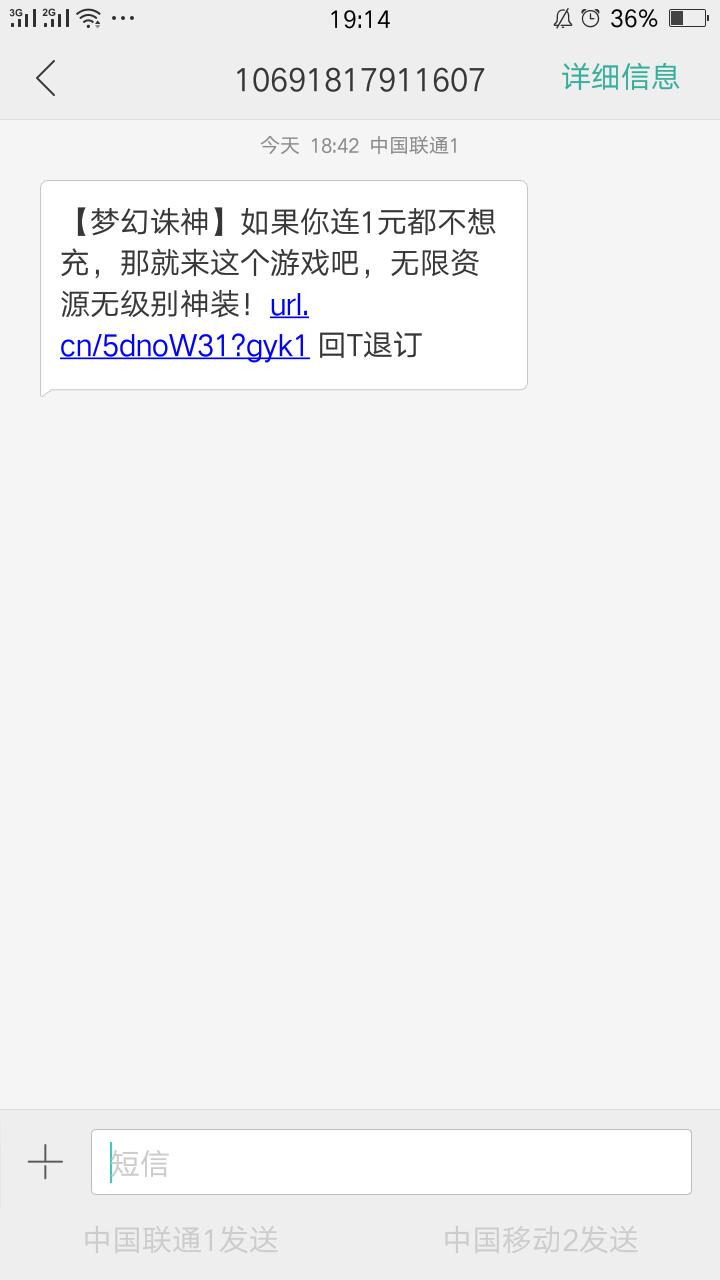The height and width of the screenshot is (1280, 720).
Task: Send via 中国移动2发送
Action: 541,1240
